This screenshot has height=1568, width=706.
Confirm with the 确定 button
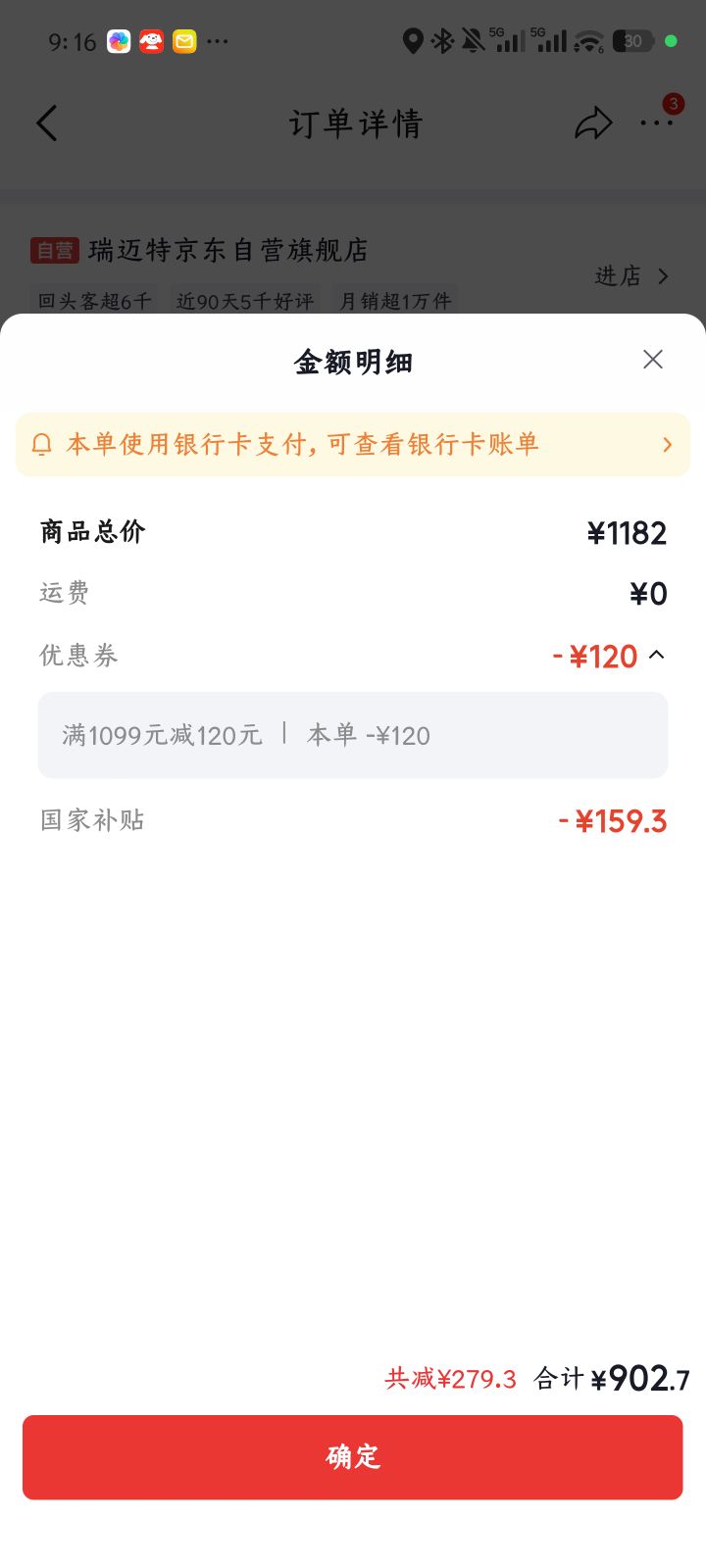[353, 1457]
